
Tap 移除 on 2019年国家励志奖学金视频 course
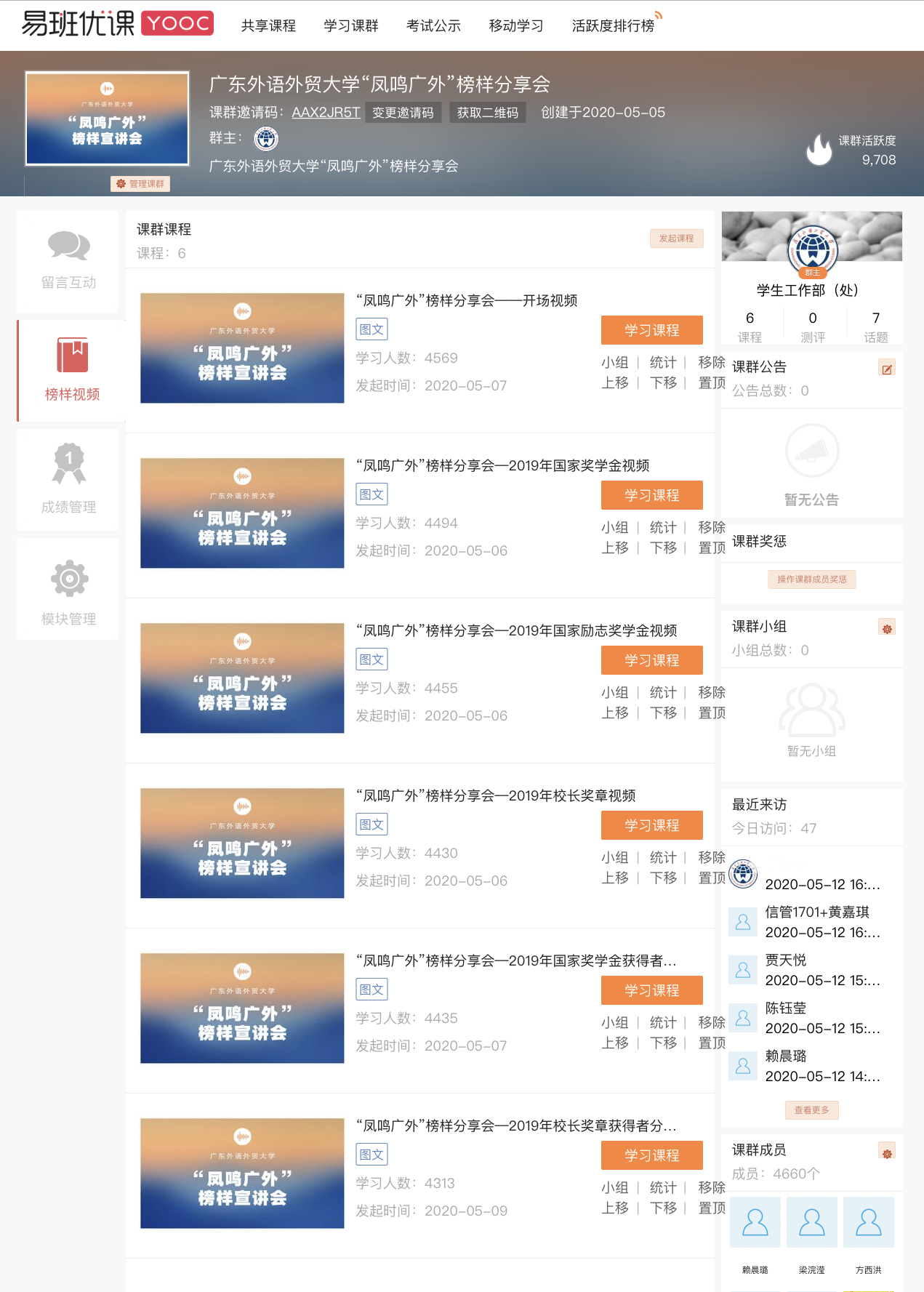click(712, 692)
